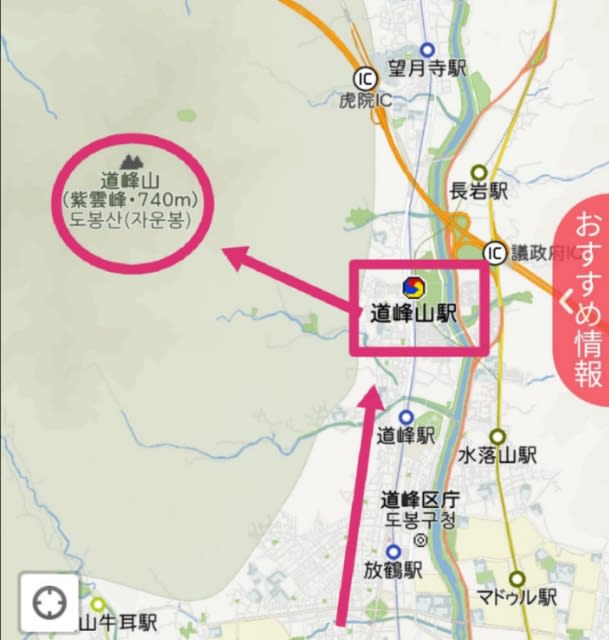Select the 長岩駅 station marker
The width and height of the screenshot is (609, 640).
coord(479,171)
